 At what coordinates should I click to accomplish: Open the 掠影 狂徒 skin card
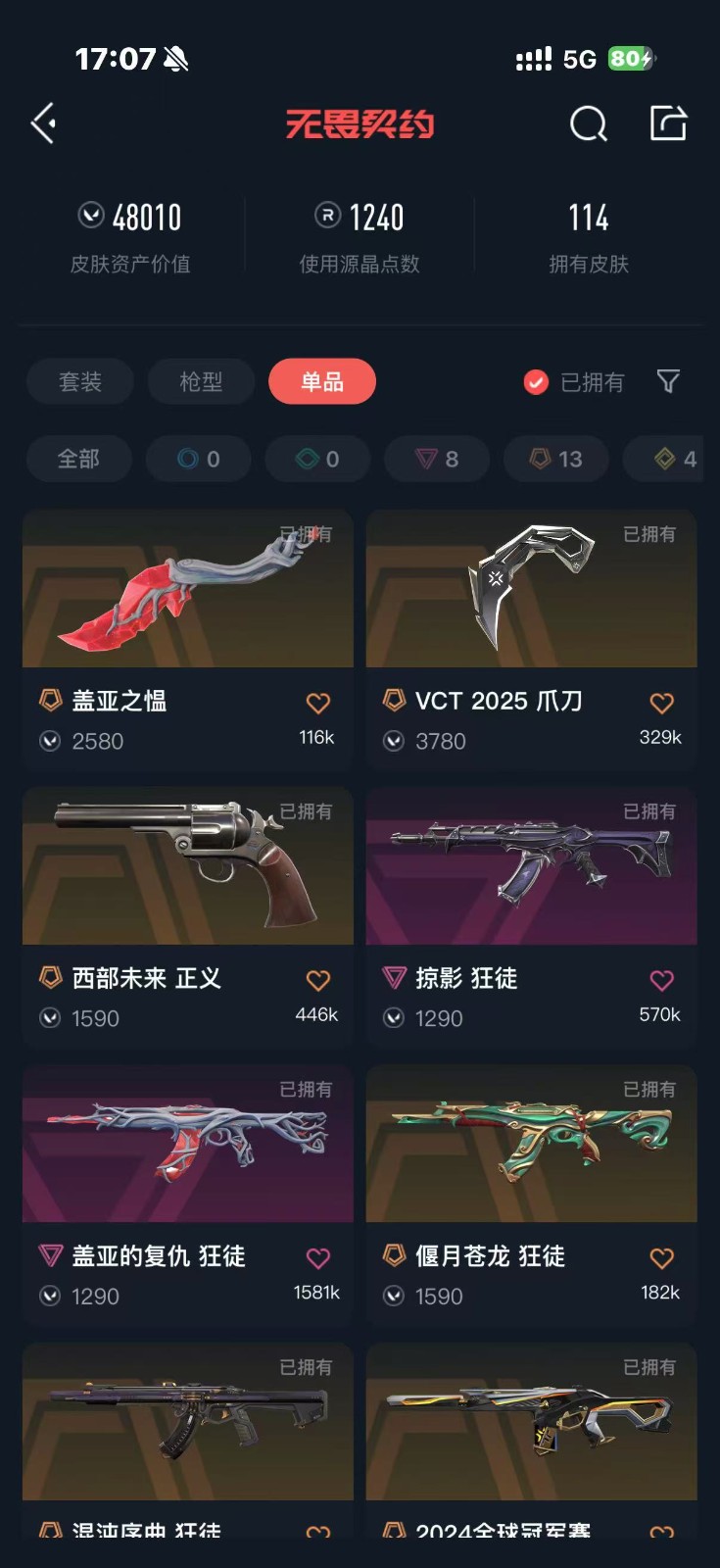pyautogui.click(x=531, y=867)
